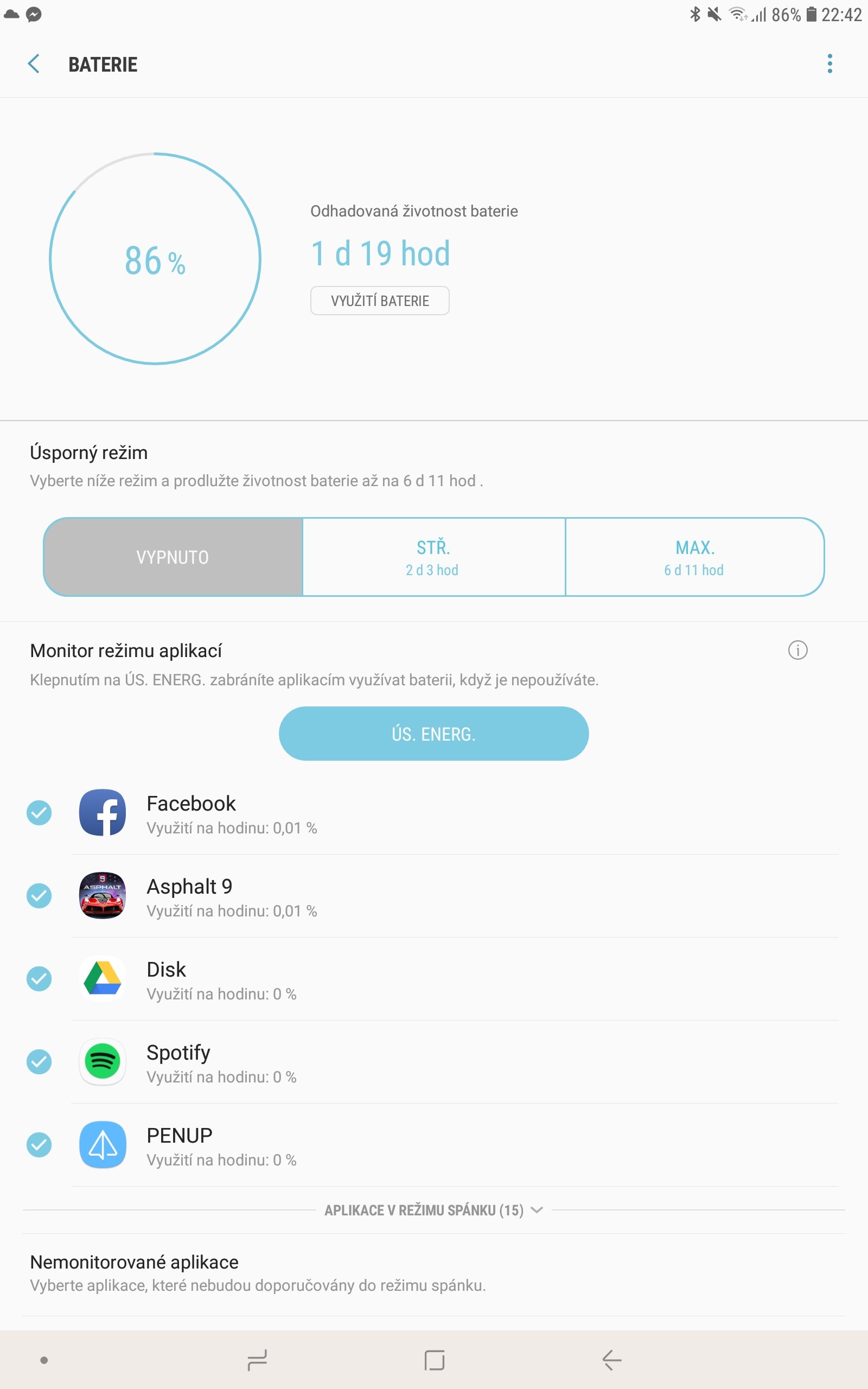
Task: Switch to MAX. power saving mode
Action: [694, 557]
